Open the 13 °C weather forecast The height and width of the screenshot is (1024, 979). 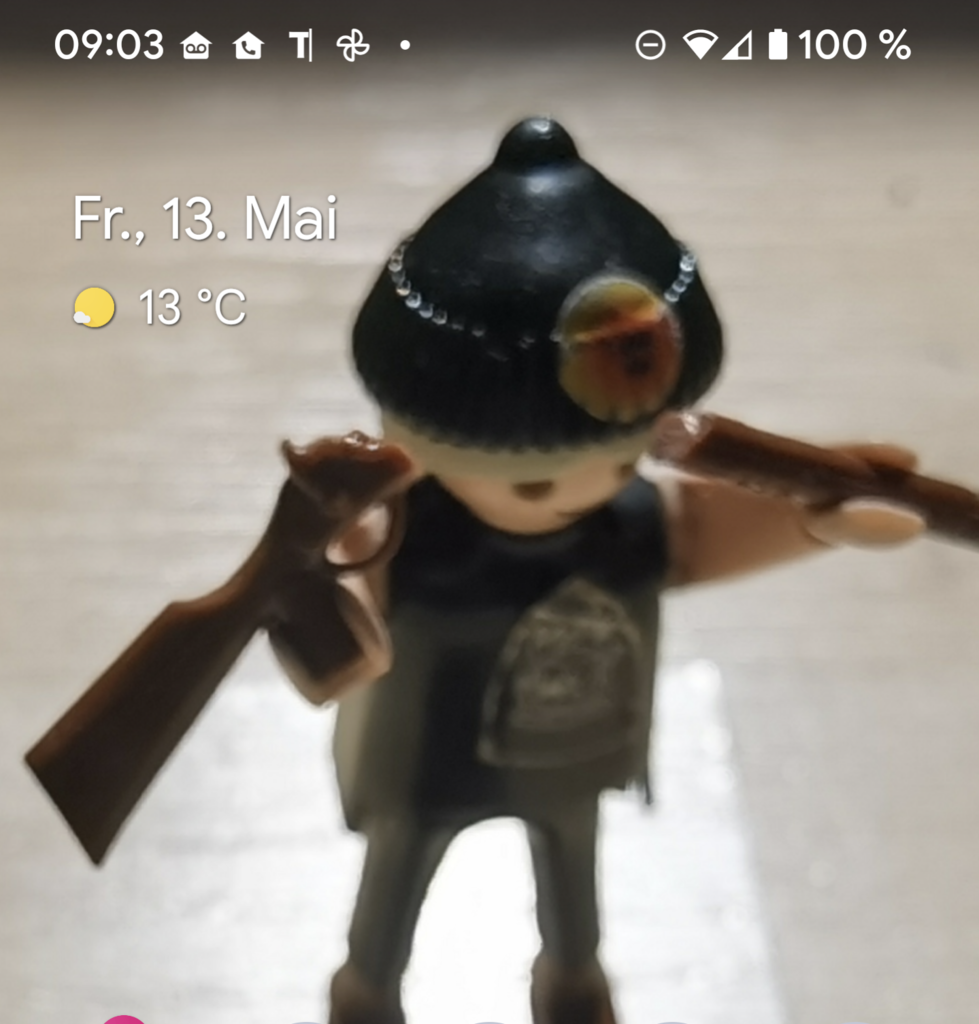pos(161,307)
